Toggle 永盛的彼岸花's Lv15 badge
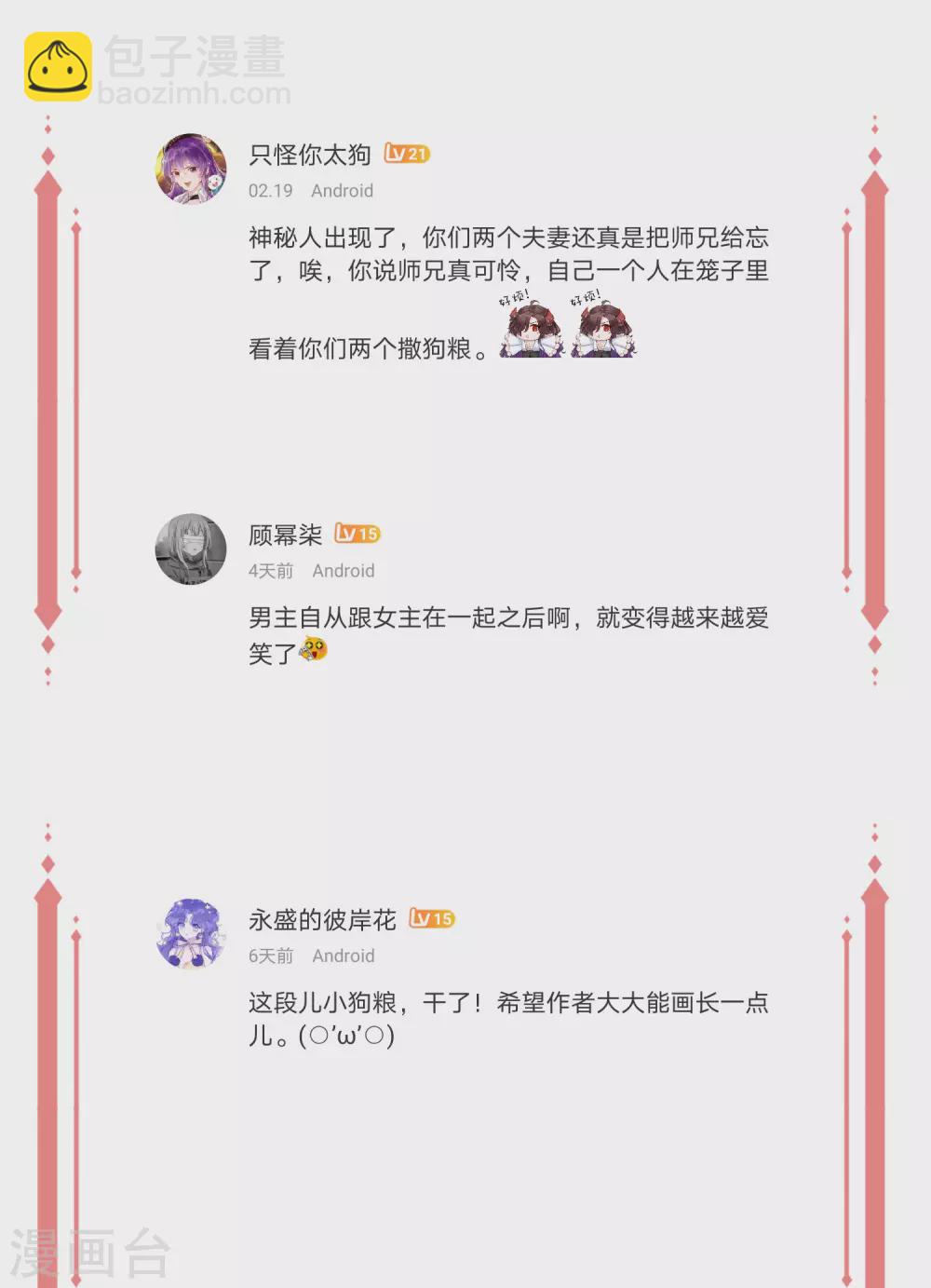This screenshot has height=1288, width=931. pos(431,917)
